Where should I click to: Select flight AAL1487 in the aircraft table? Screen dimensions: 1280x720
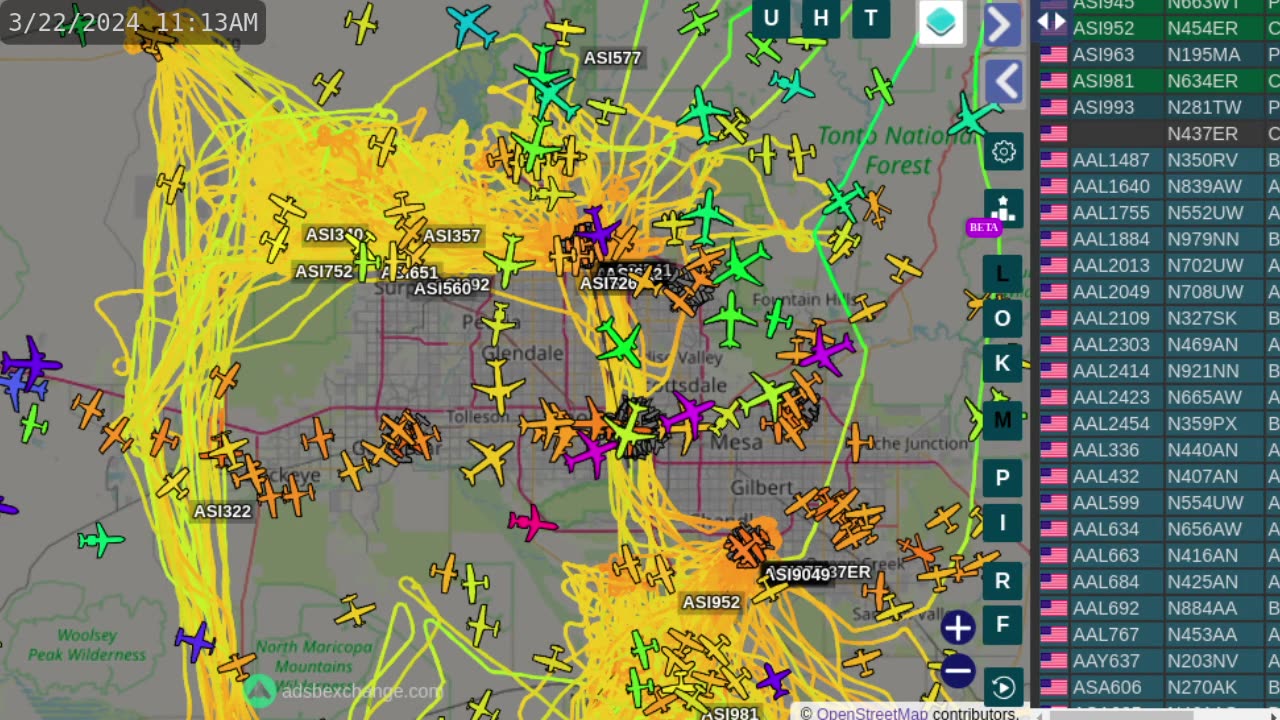pyautogui.click(x=1110, y=160)
